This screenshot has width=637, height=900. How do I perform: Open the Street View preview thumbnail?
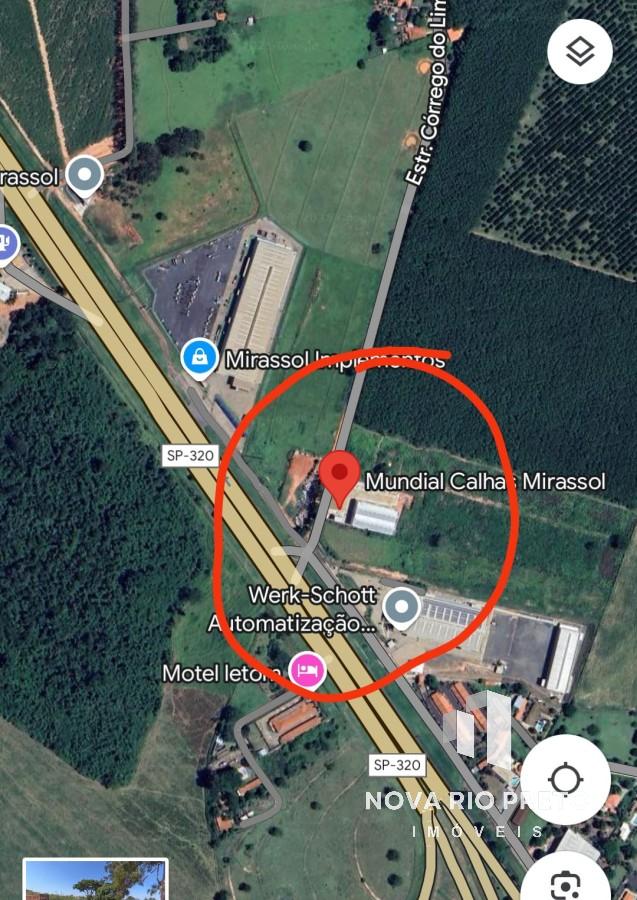(x=95, y=880)
